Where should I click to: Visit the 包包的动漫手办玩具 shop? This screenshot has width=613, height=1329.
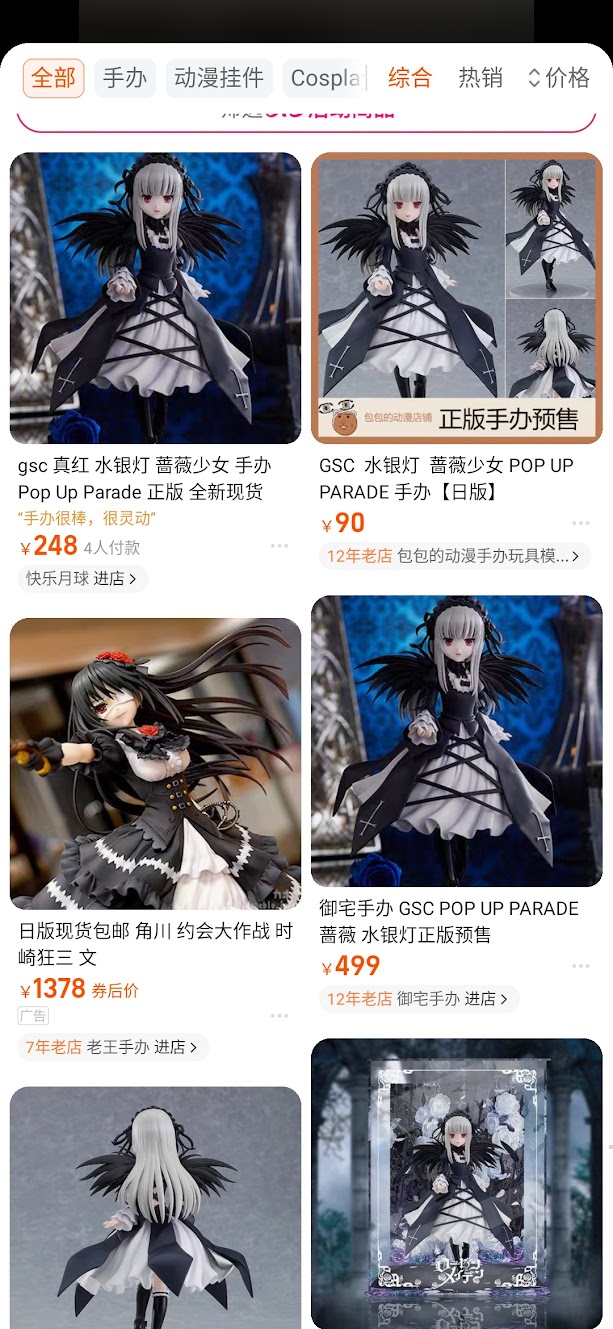455,556
